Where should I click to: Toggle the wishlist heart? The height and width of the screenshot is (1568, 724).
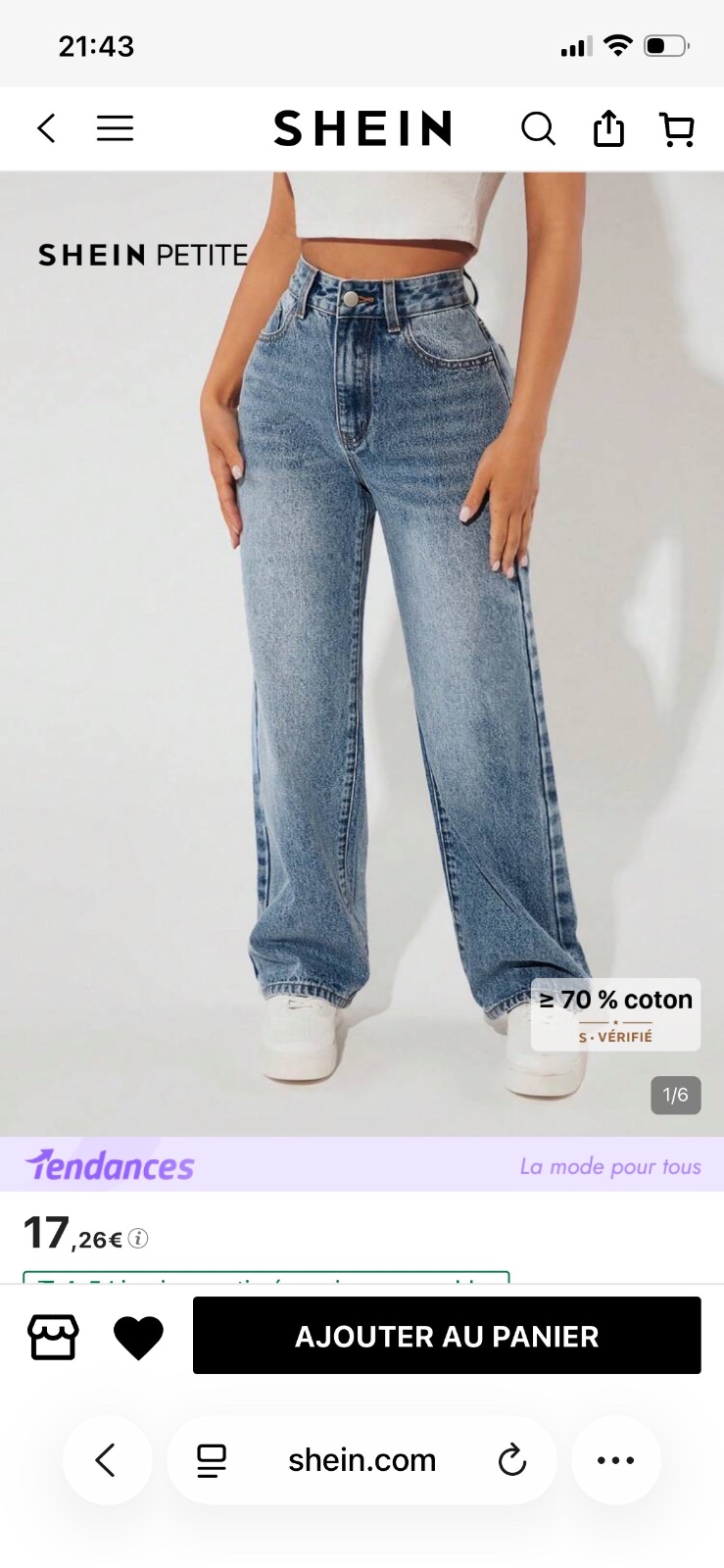[138, 1338]
